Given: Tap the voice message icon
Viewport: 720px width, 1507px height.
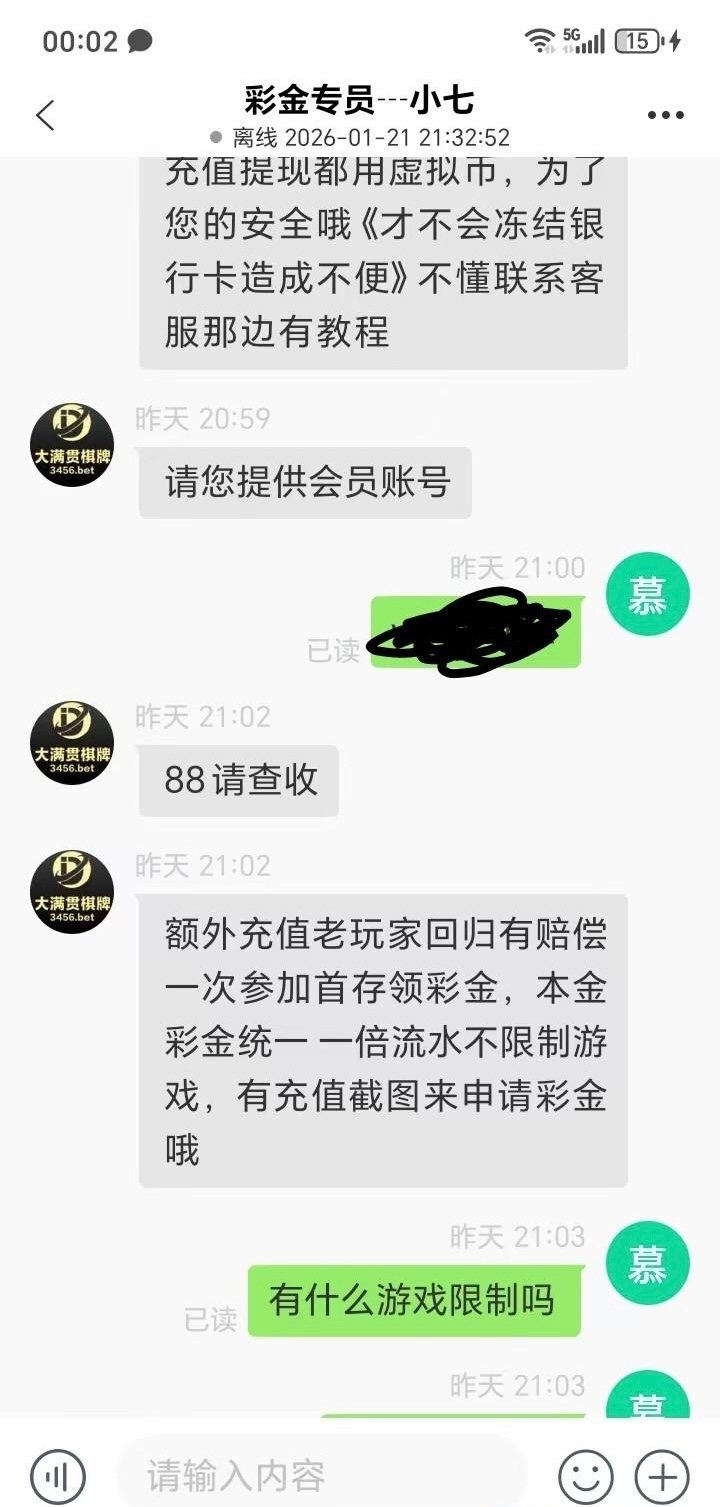Looking at the screenshot, I should click(58, 1476).
